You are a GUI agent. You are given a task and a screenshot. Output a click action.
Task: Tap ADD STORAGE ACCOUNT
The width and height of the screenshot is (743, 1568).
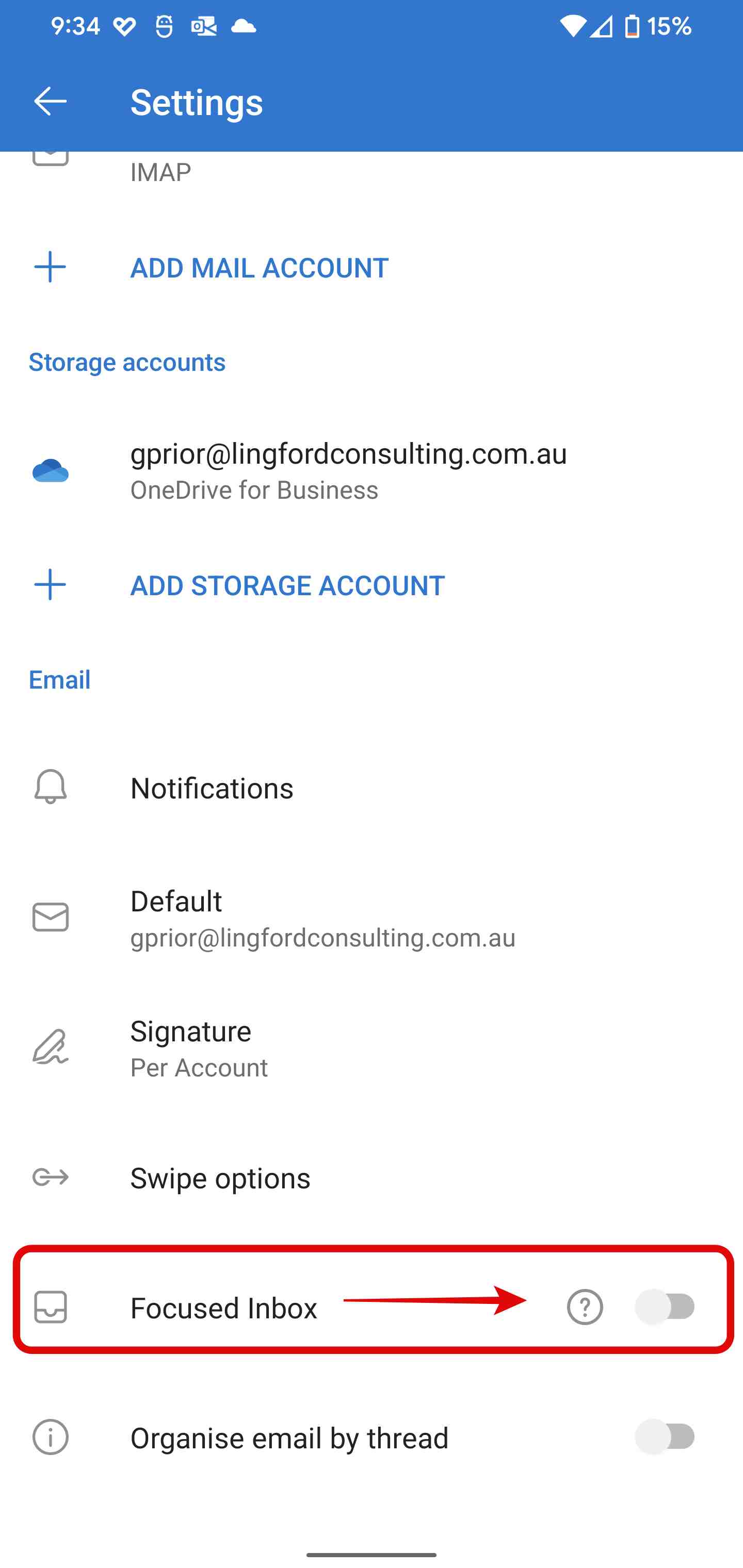372,584
